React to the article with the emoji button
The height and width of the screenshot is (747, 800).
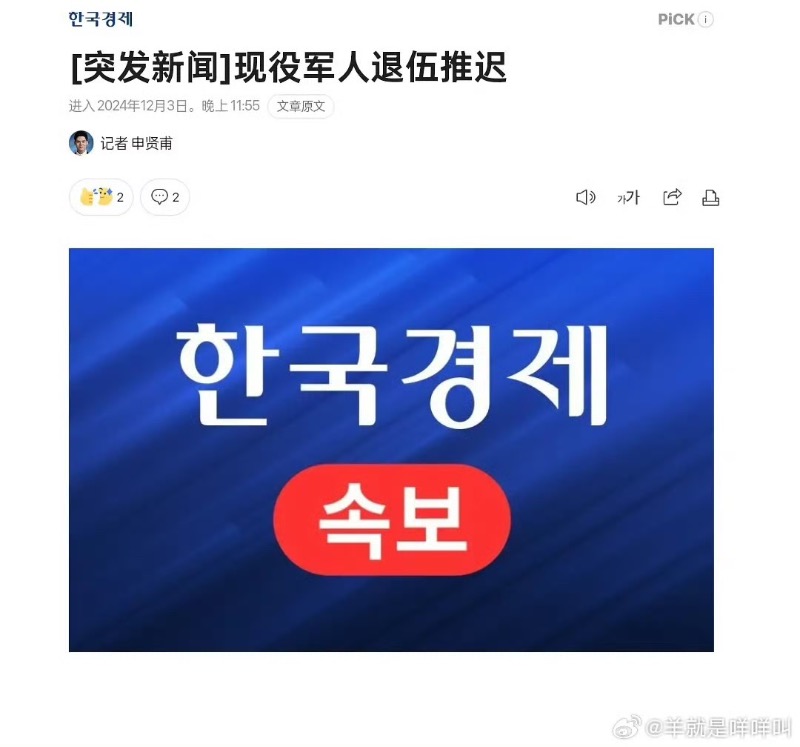click(101, 197)
